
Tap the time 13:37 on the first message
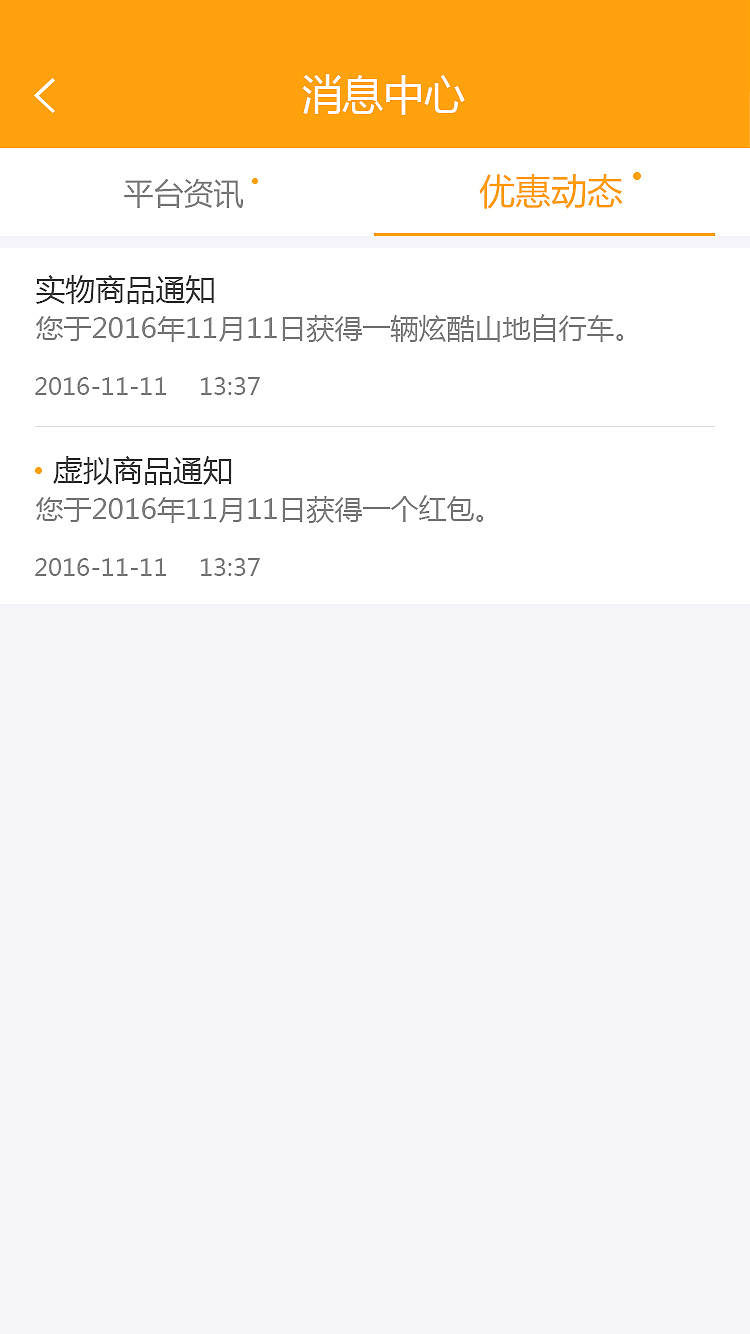[229, 386]
